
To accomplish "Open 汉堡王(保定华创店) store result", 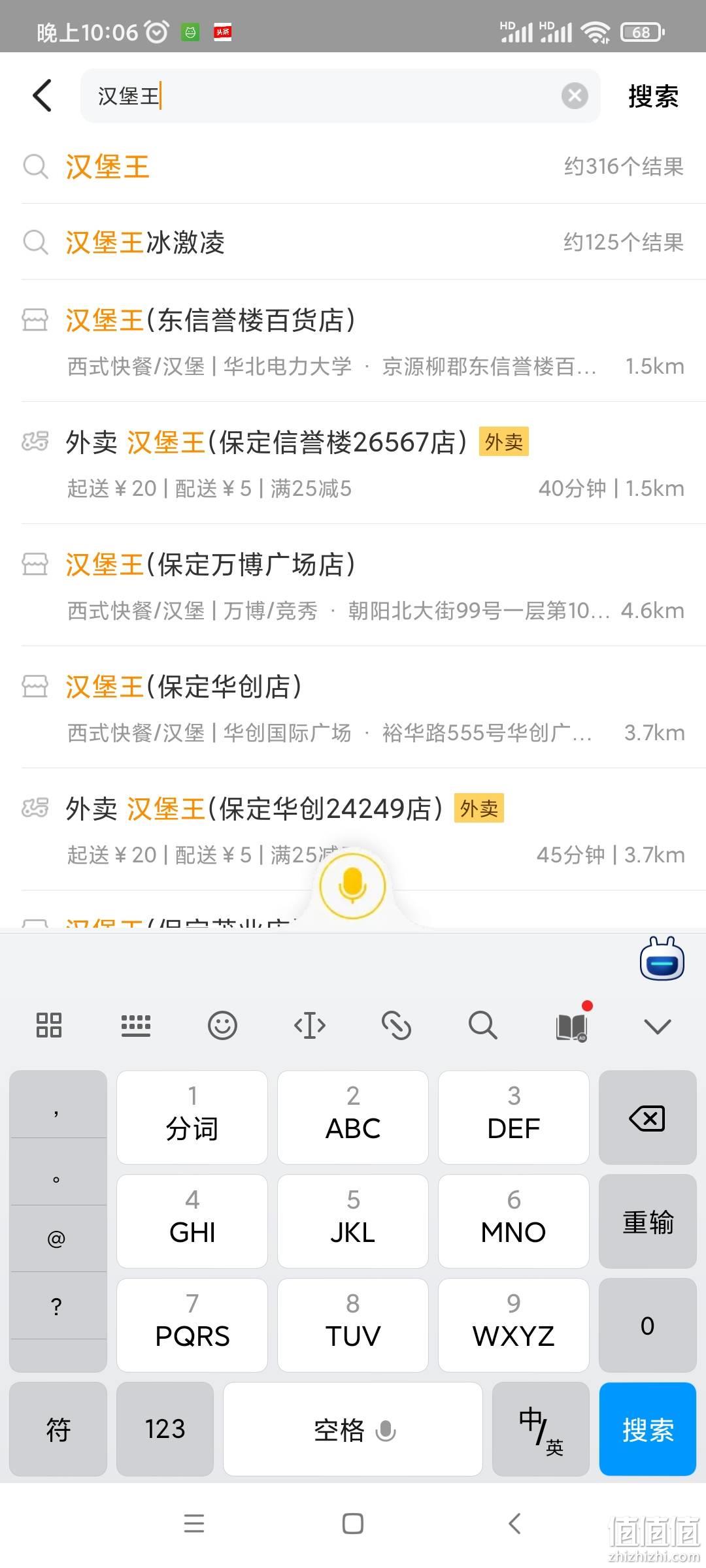I will pyautogui.click(x=353, y=708).
